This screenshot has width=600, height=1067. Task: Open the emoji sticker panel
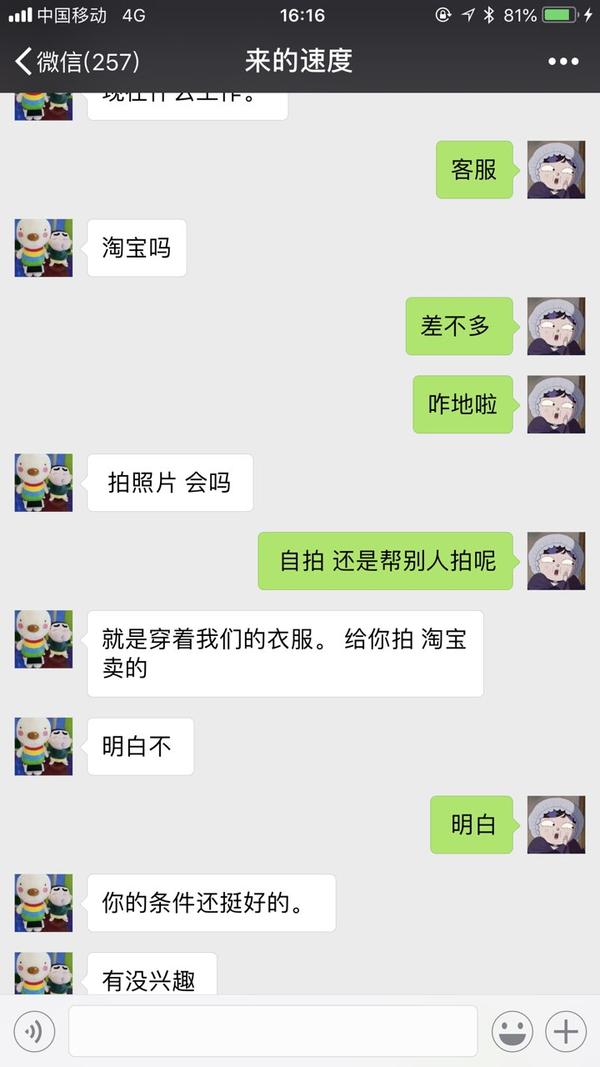[512, 1031]
